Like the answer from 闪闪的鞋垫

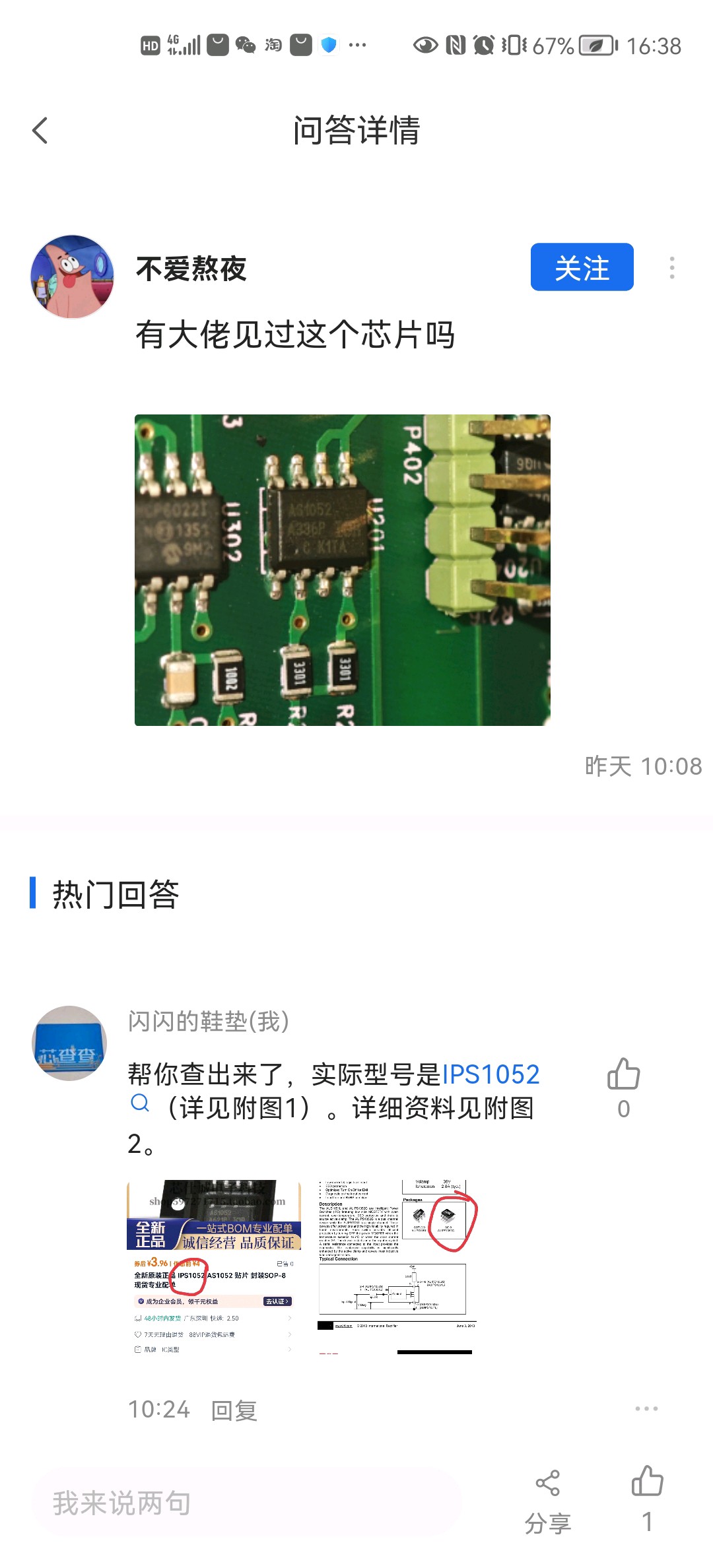pos(623,1074)
